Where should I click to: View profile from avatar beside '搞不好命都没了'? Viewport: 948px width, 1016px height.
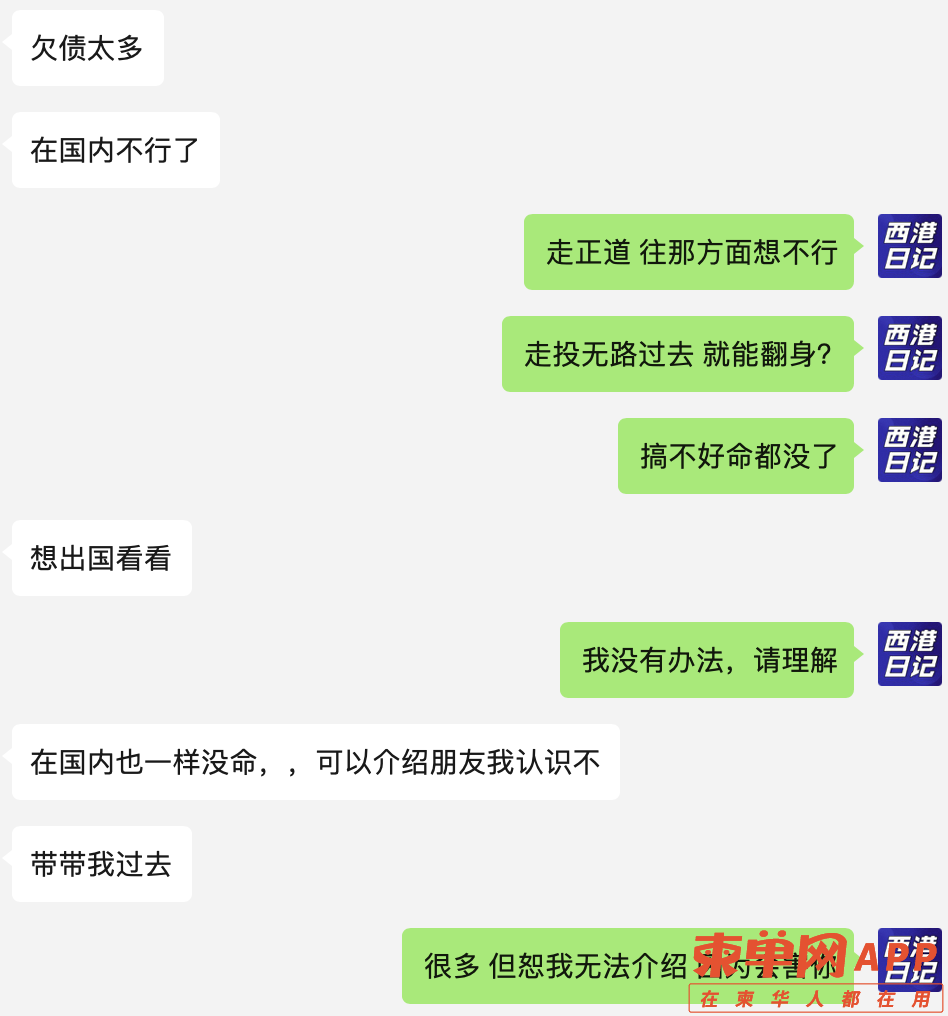point(909,450)
